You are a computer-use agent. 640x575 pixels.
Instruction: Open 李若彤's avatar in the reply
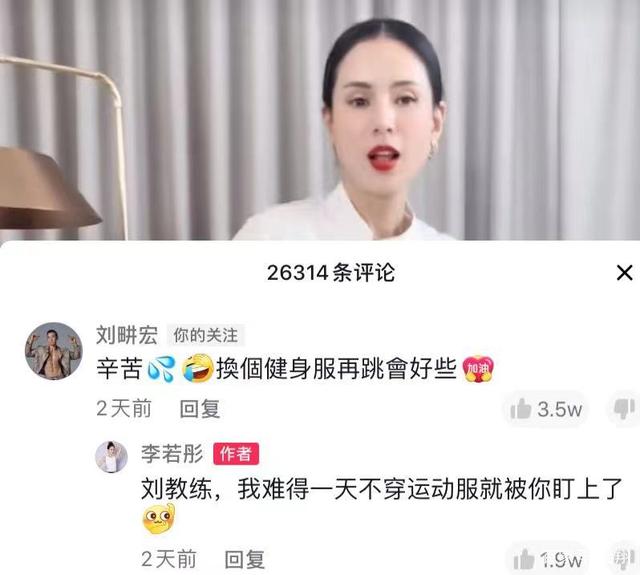click(111, 456)
